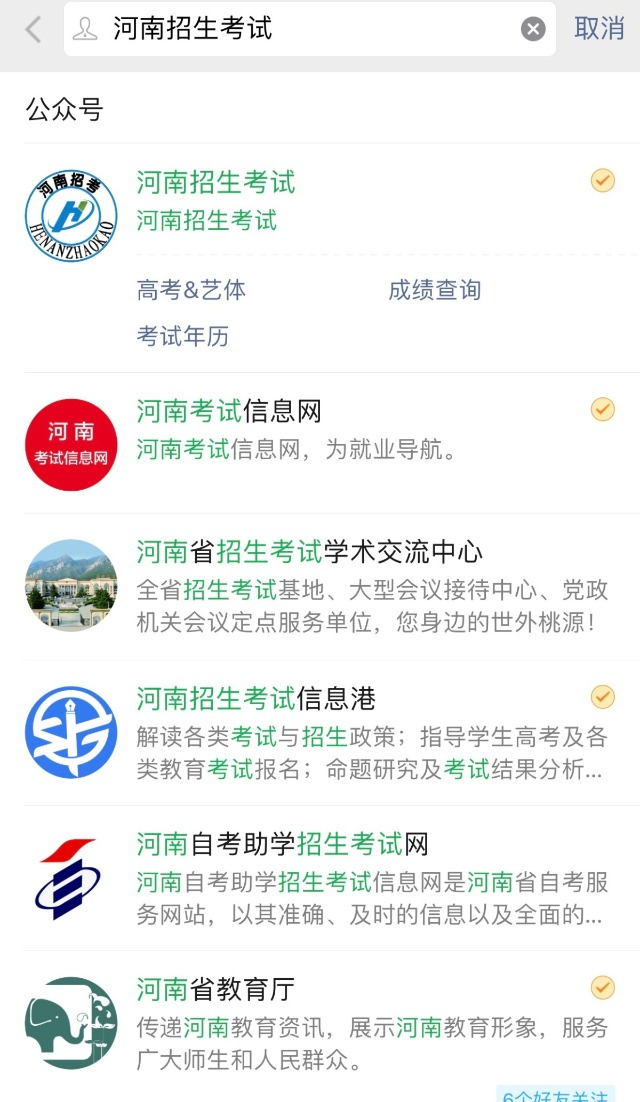
Task: Clear the search text with the X icon
Action: [533, 29]
